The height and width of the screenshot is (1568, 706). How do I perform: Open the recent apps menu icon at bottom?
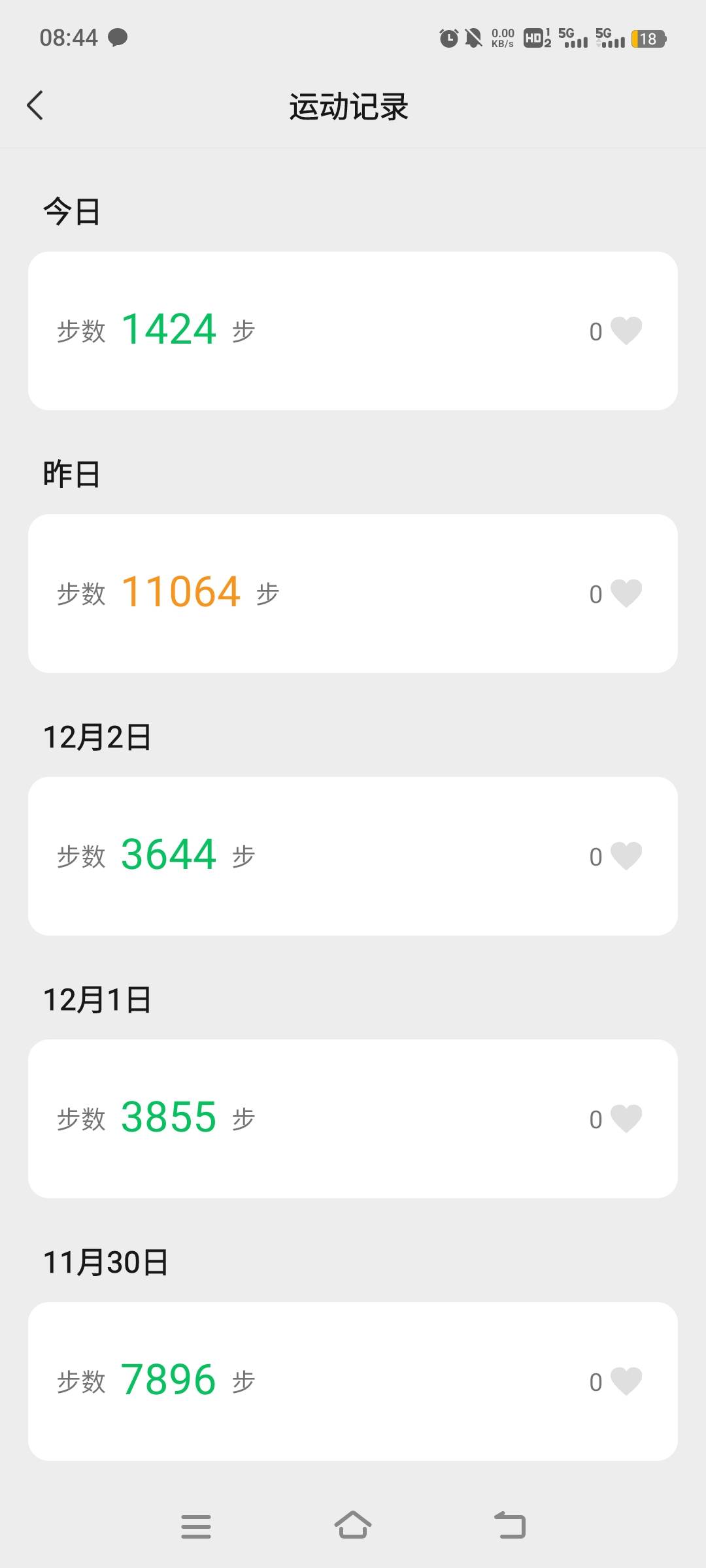pos(195,1525)
